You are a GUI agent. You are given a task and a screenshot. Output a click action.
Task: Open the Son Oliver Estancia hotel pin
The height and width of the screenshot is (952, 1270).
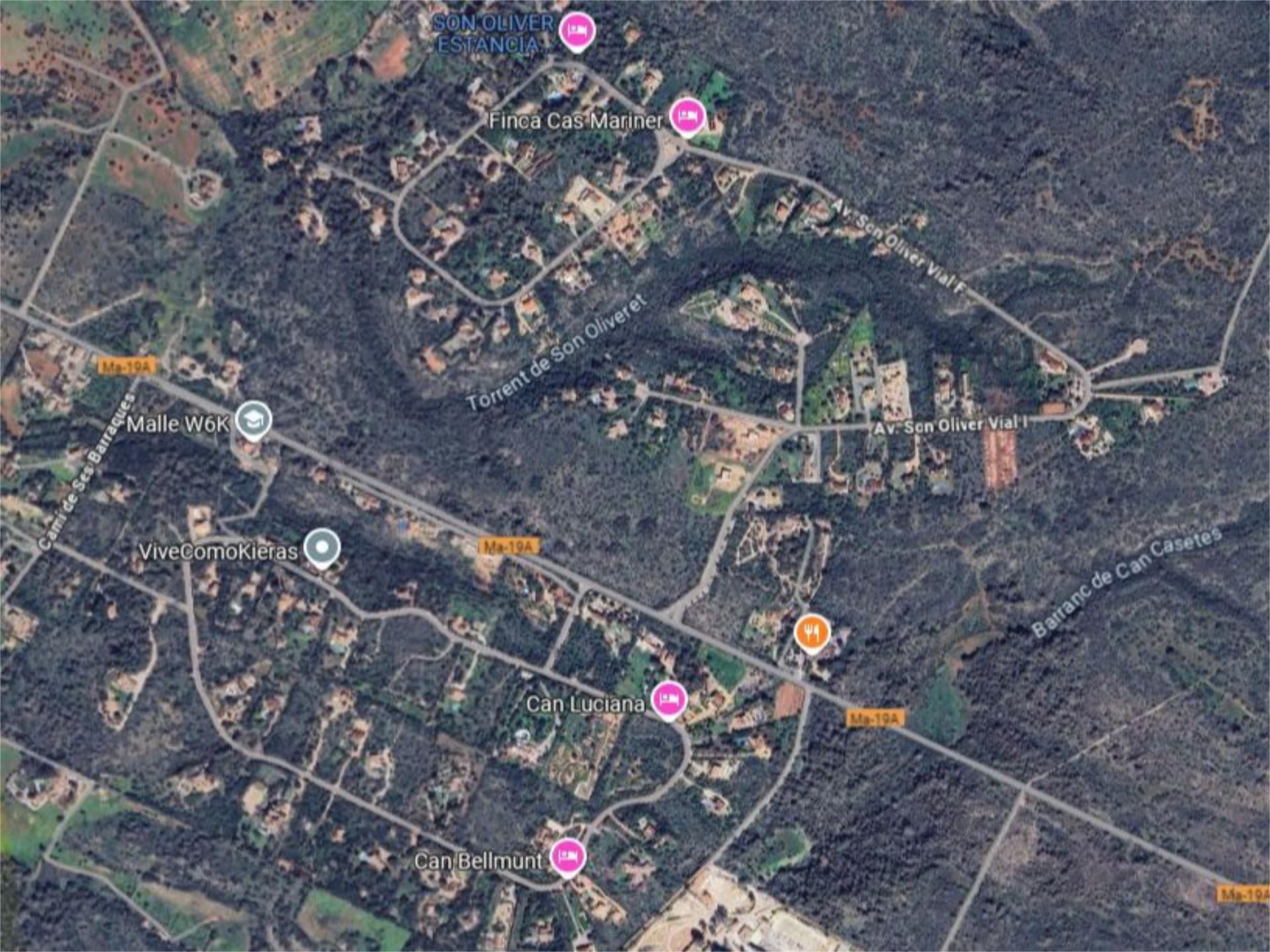click(x=577, y=31)
